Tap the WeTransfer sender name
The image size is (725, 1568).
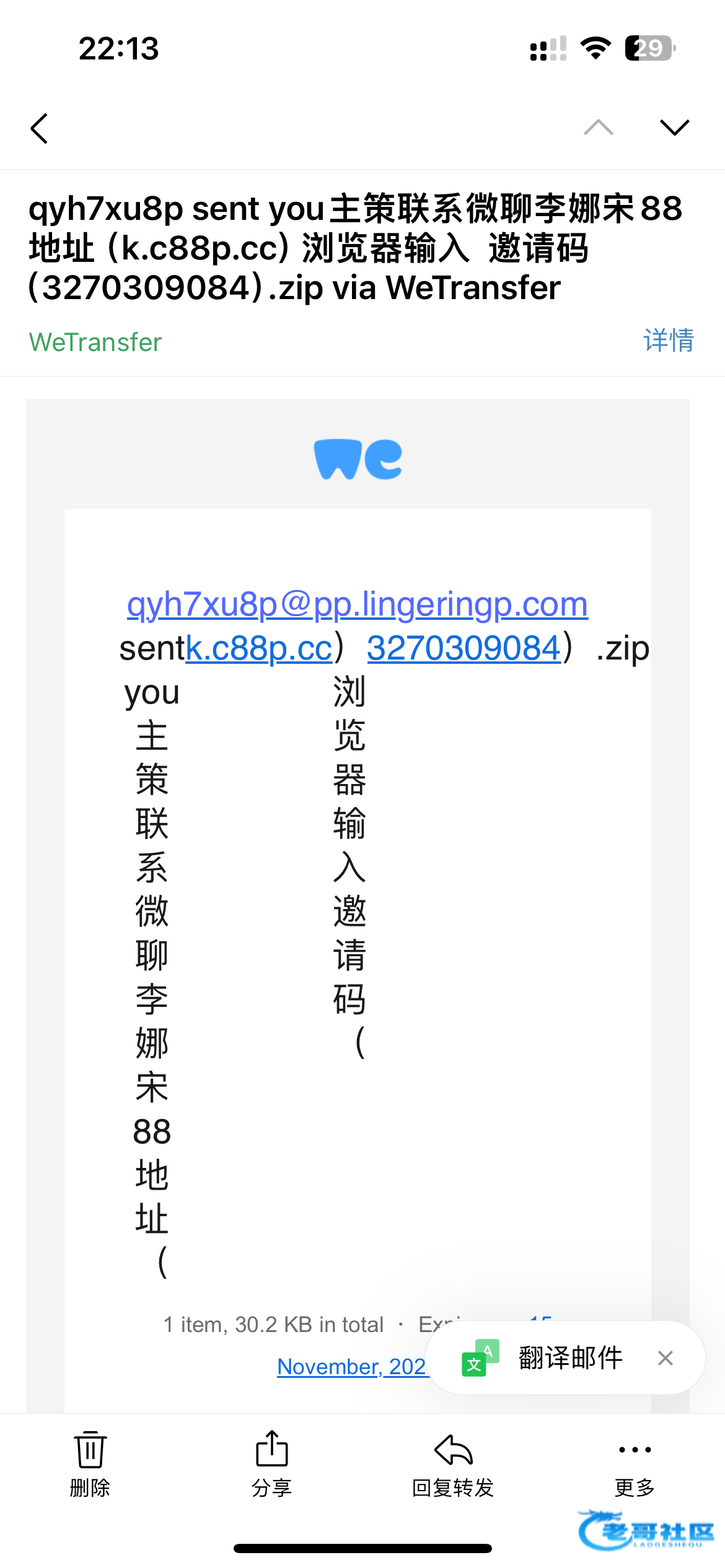click(95, 342)
